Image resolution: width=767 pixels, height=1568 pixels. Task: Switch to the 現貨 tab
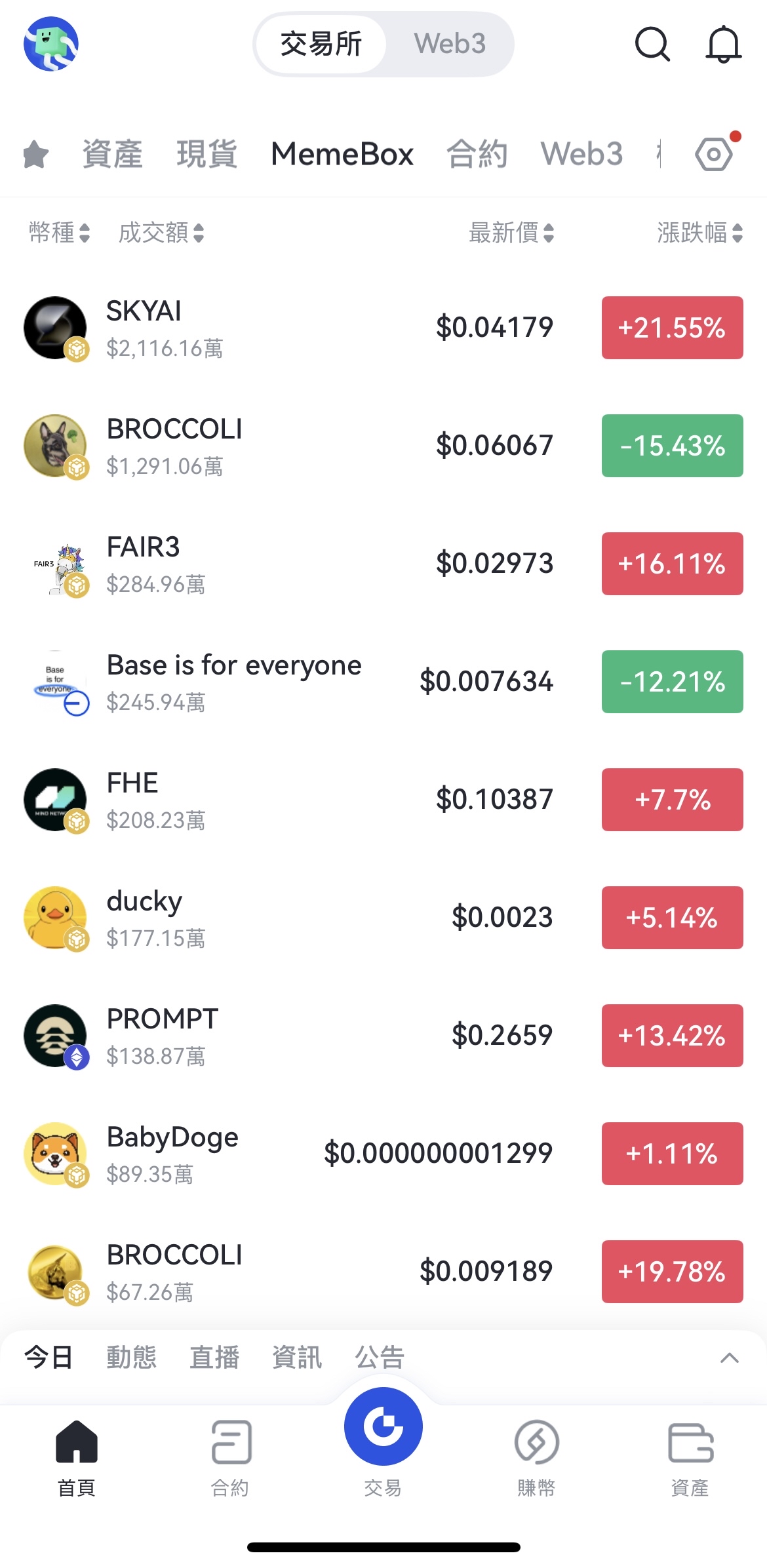pyautogui.click(x=206, y=155)
